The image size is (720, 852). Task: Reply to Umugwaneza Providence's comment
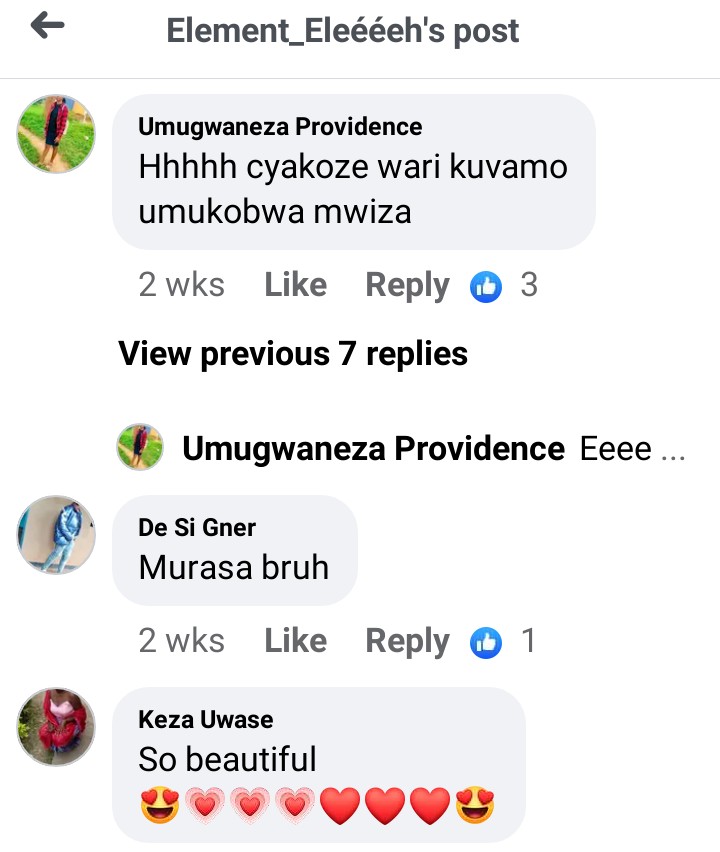[407, 286]
